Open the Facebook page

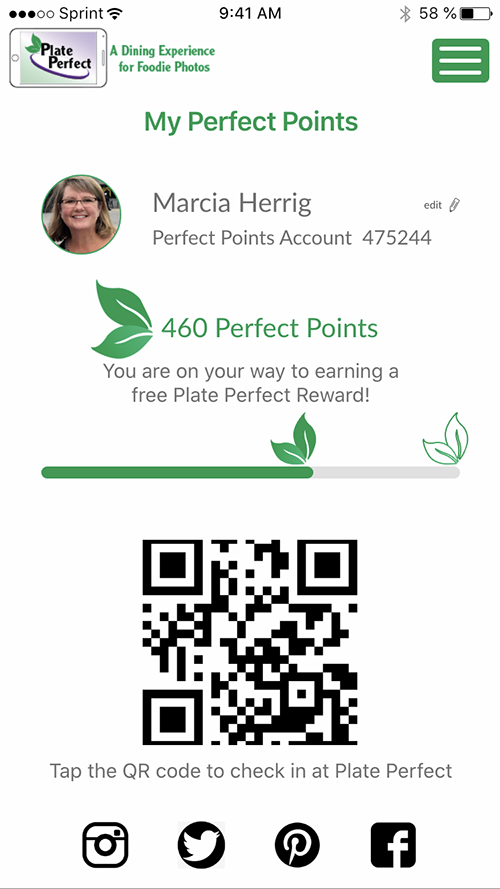393,845
